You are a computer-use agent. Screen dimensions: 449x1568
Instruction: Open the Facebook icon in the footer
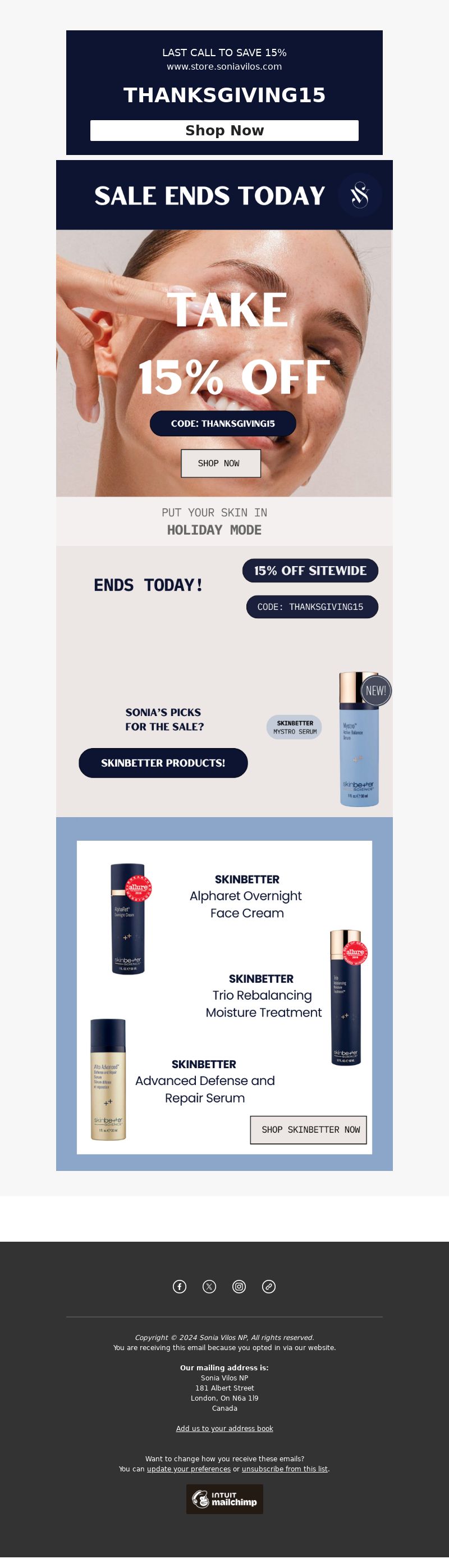pyautogui.click(x=180, y=1286)
